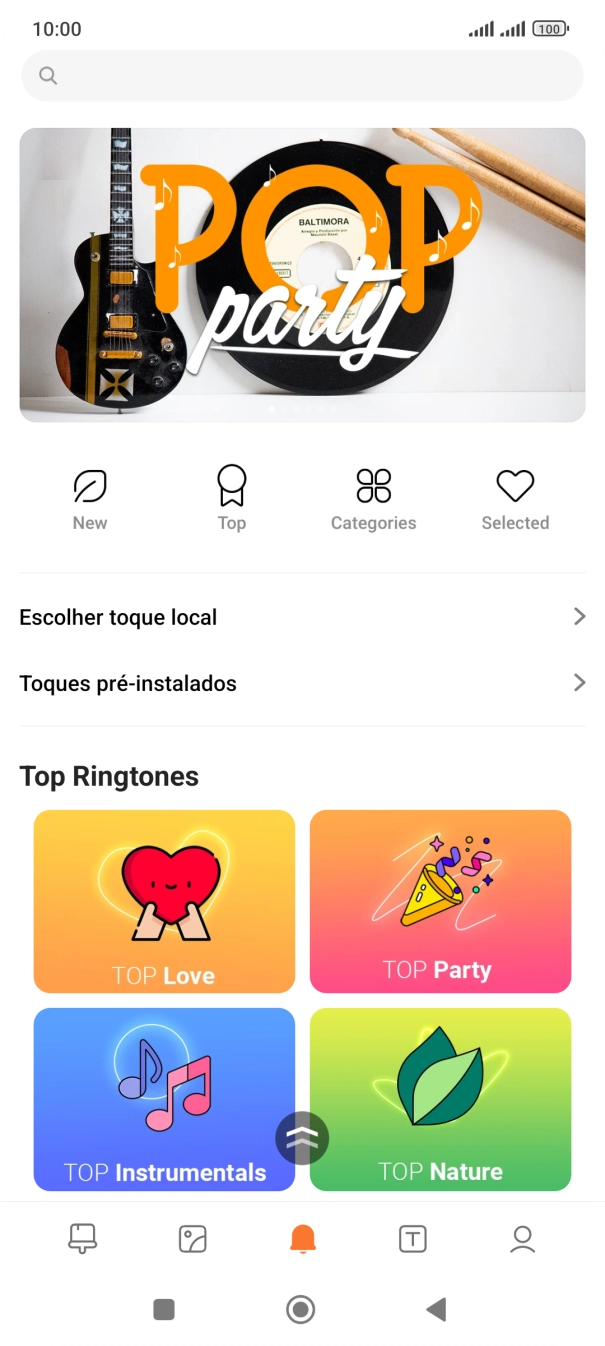Open Escolher toque local

[302, 617]
